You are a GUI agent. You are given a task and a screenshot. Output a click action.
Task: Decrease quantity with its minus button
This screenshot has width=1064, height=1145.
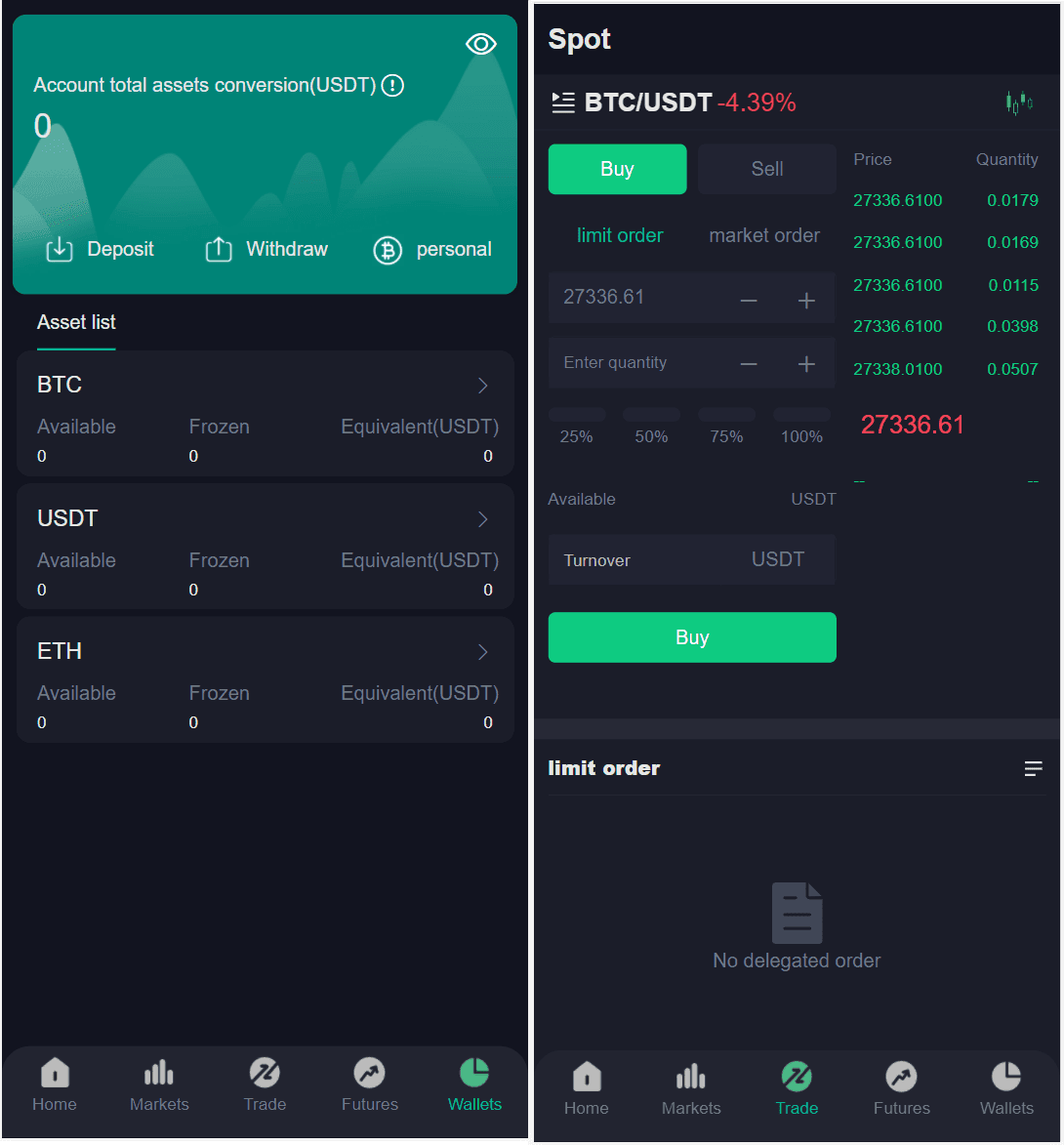tap(749, 364)
